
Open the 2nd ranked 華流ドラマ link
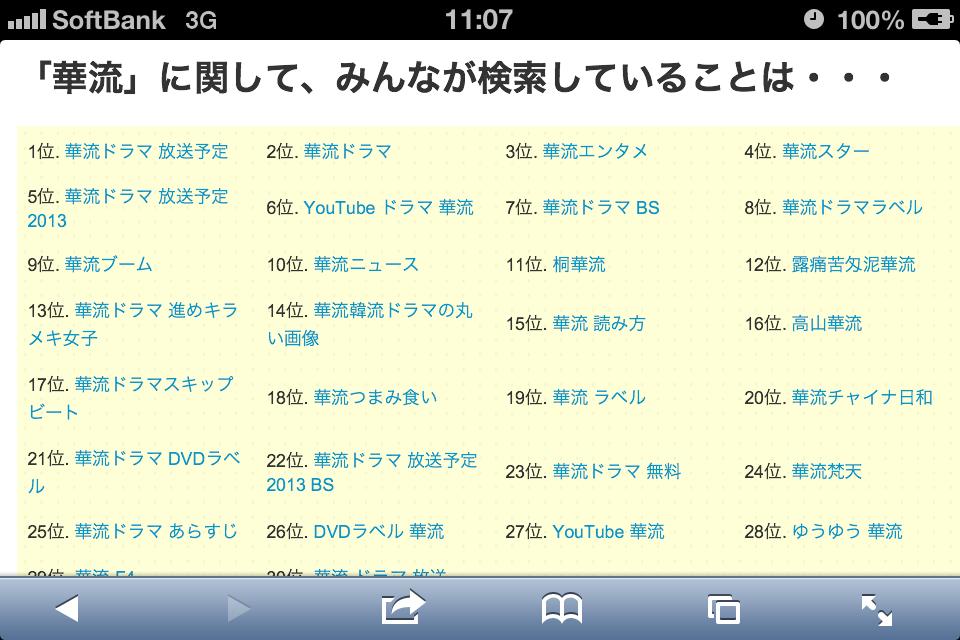(347, 151)
